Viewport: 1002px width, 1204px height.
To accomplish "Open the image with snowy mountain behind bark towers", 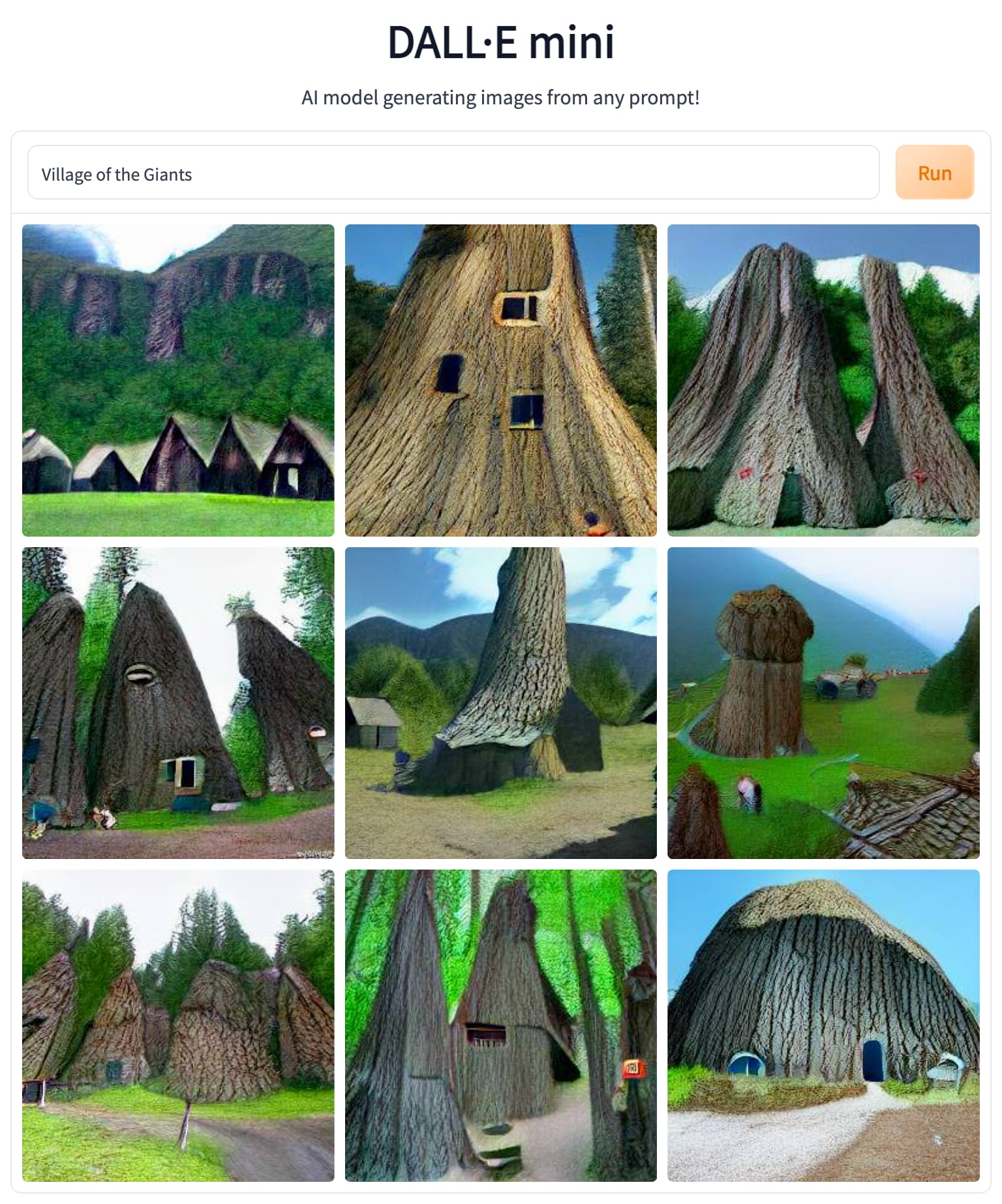I will [823, 380].
